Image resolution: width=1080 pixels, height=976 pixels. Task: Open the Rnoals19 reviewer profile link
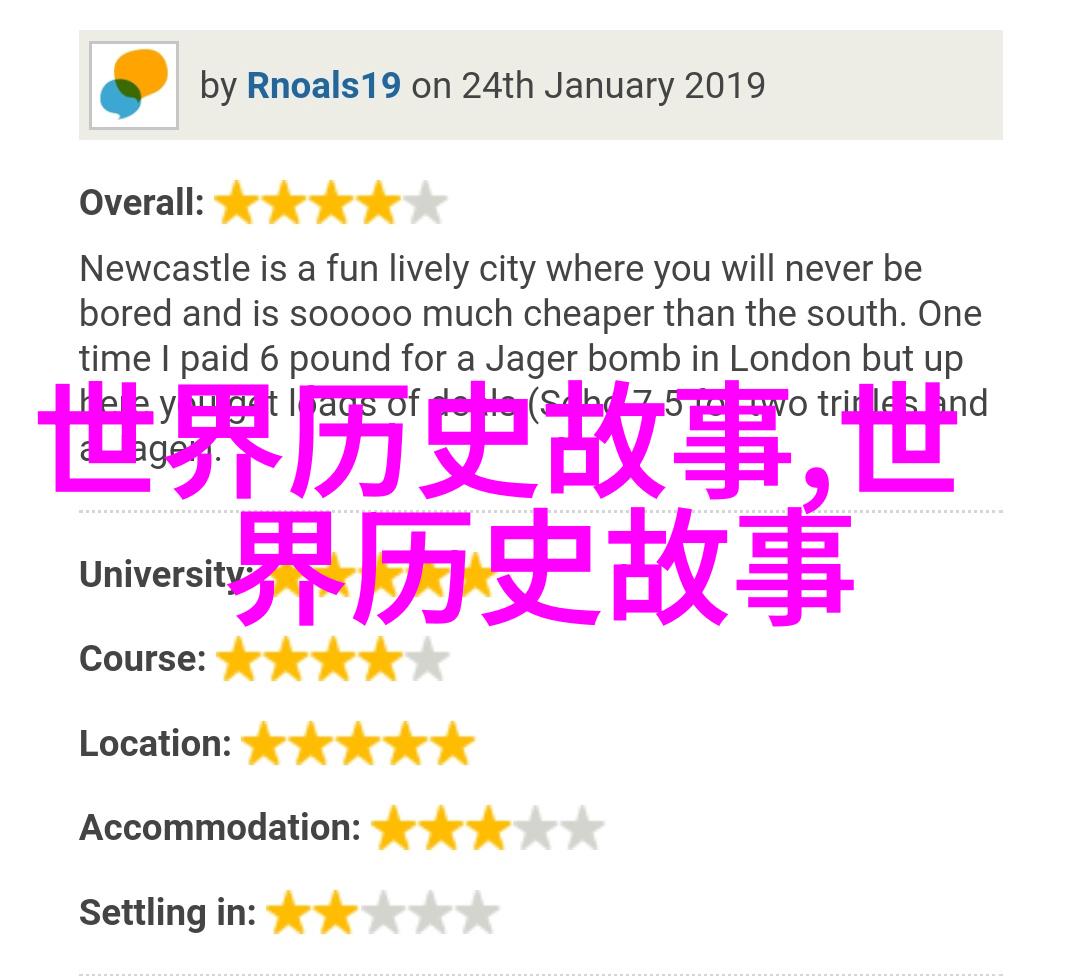click(323, 86)
